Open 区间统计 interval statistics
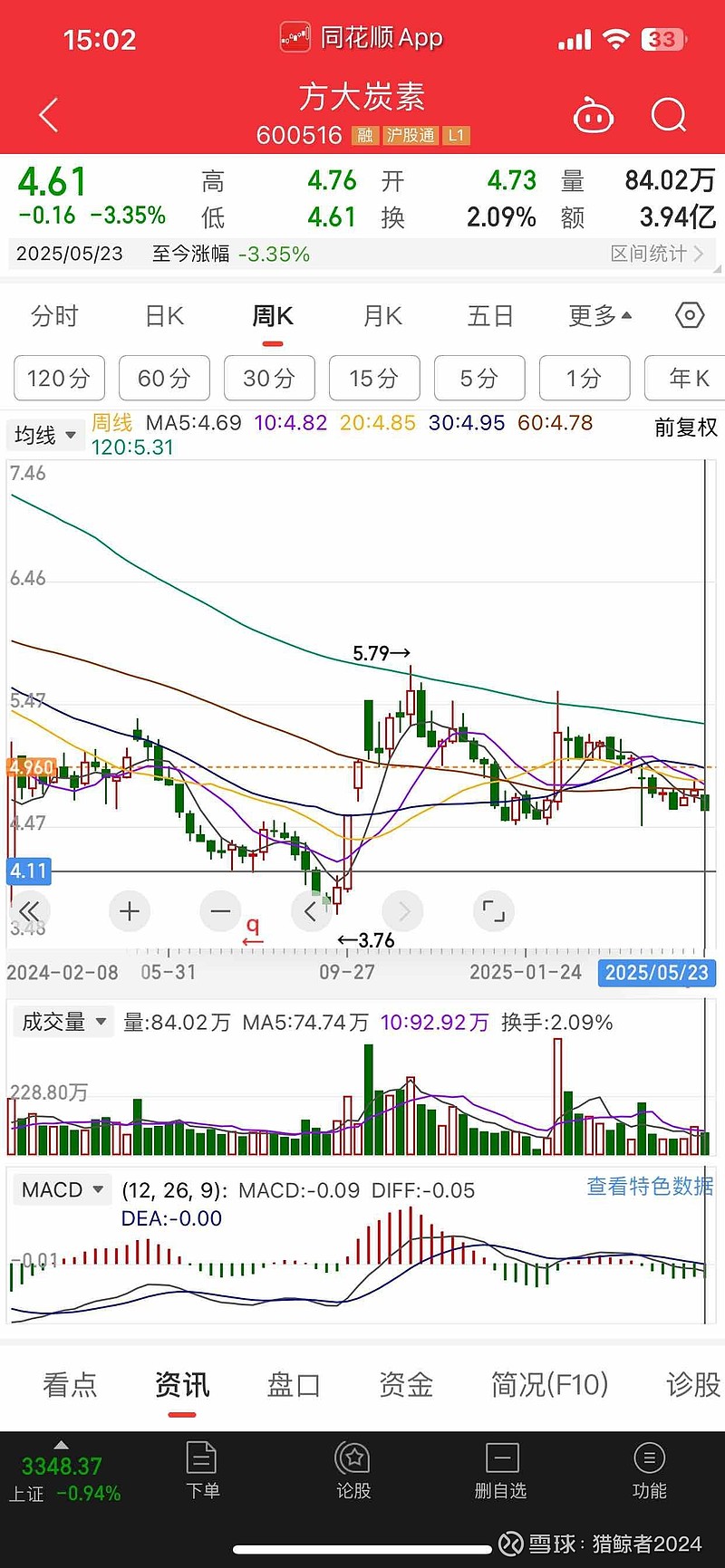Screen dimensions: 725x1568 tap(656, 254)
